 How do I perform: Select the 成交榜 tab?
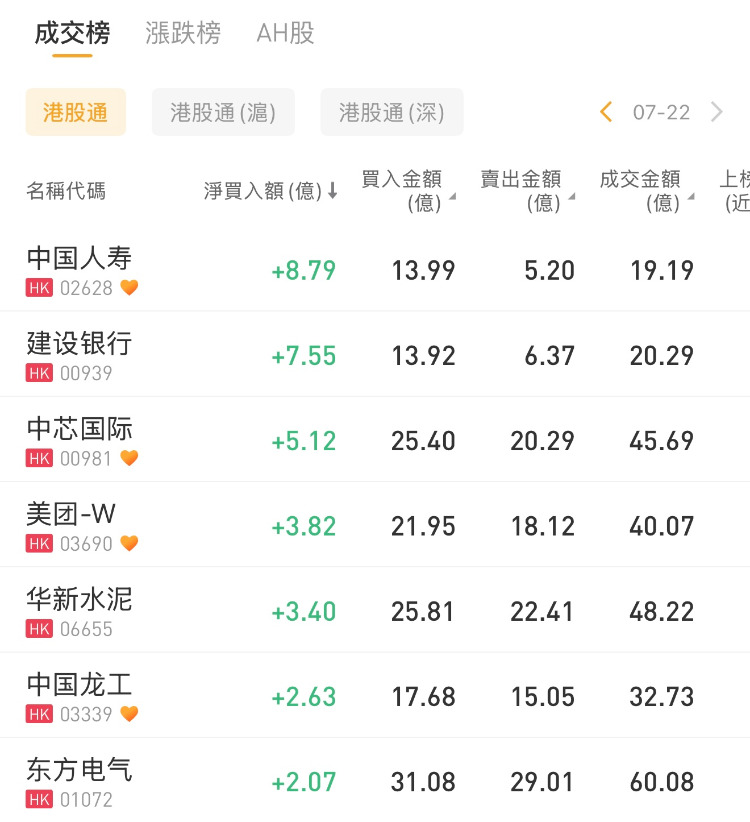[x=72, y=33]
